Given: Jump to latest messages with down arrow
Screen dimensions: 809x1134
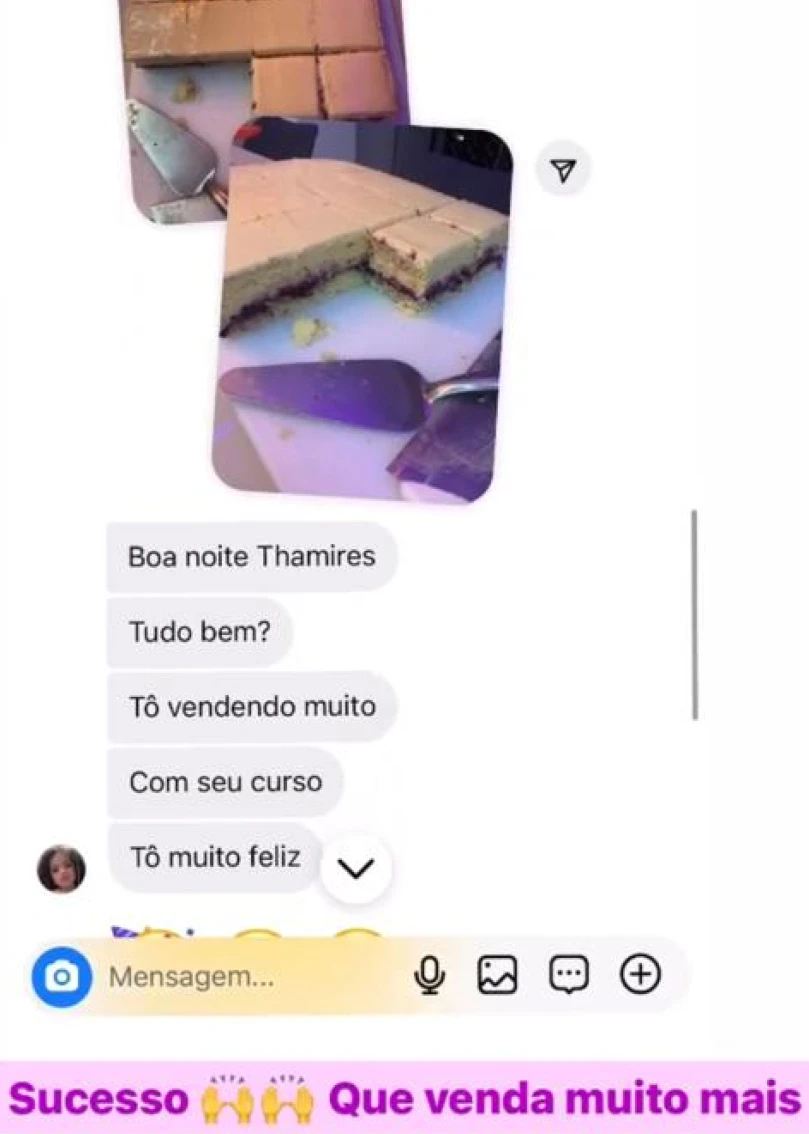Looking at the screenshot, I should point(356,868).
